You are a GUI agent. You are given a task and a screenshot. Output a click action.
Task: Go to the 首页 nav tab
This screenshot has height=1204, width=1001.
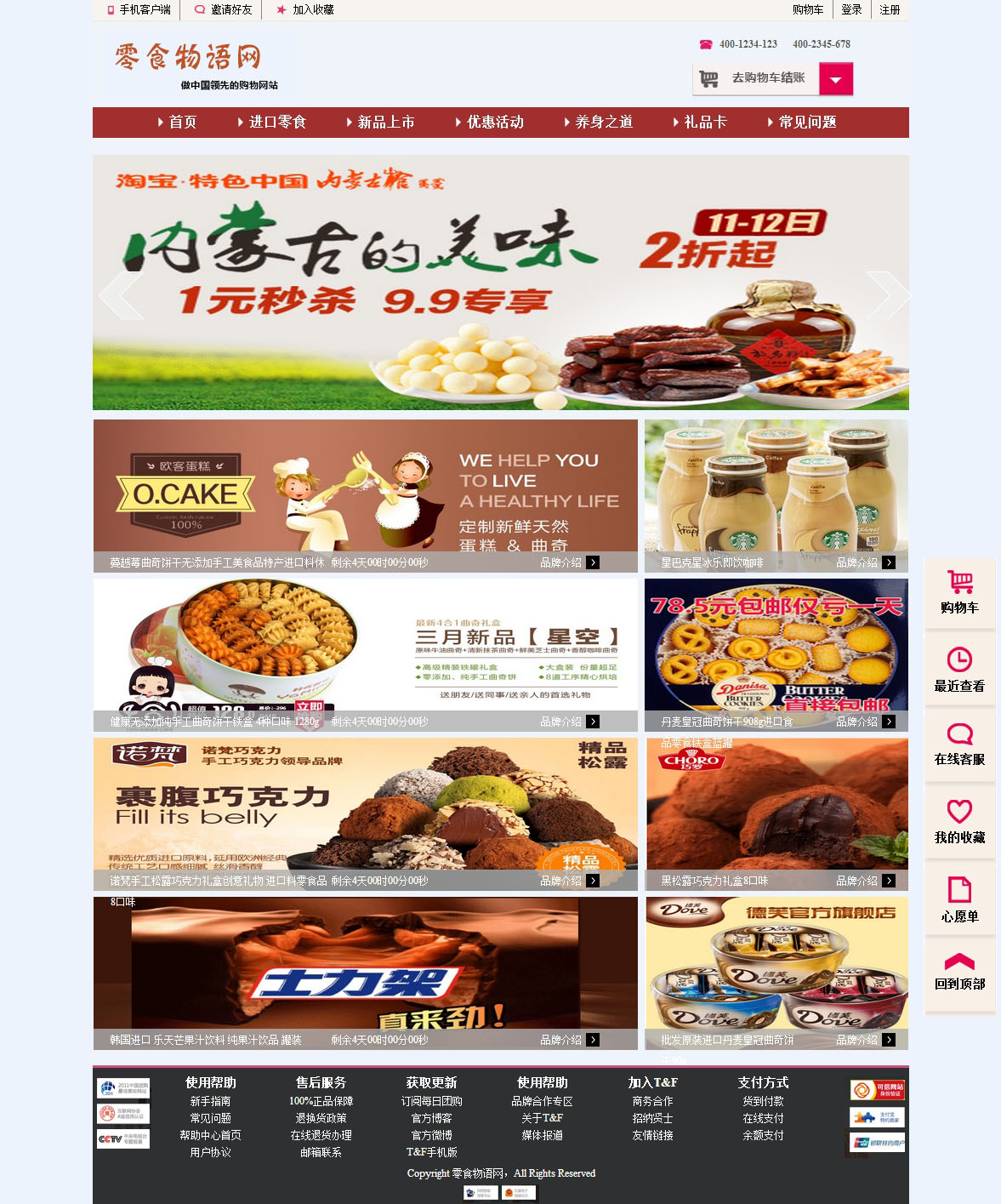pyautogui.click(x=178, y=123)
